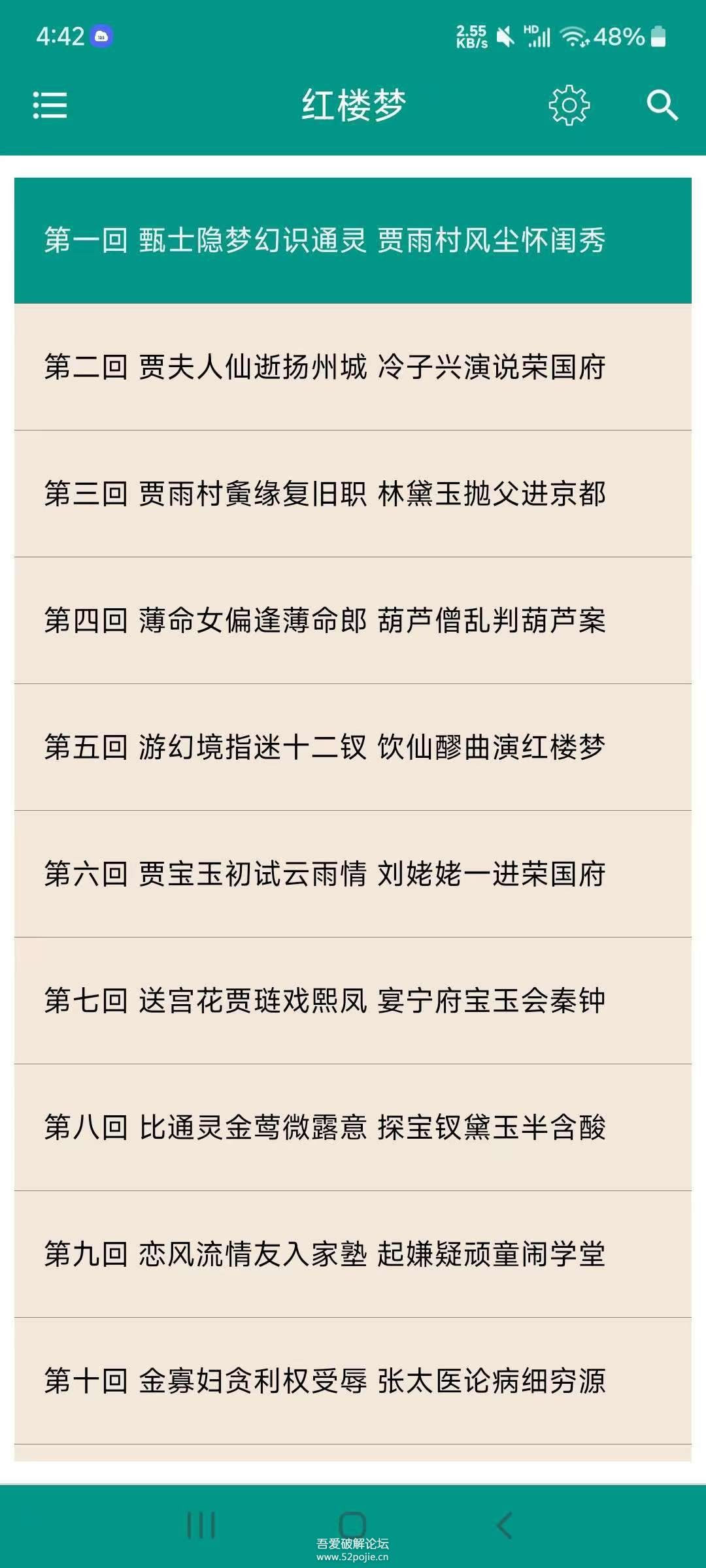Select 第三回 贾雨村夤缘复旧职
The height and width of the screenshot is (1568, 706).
click(x=353, y=494)
